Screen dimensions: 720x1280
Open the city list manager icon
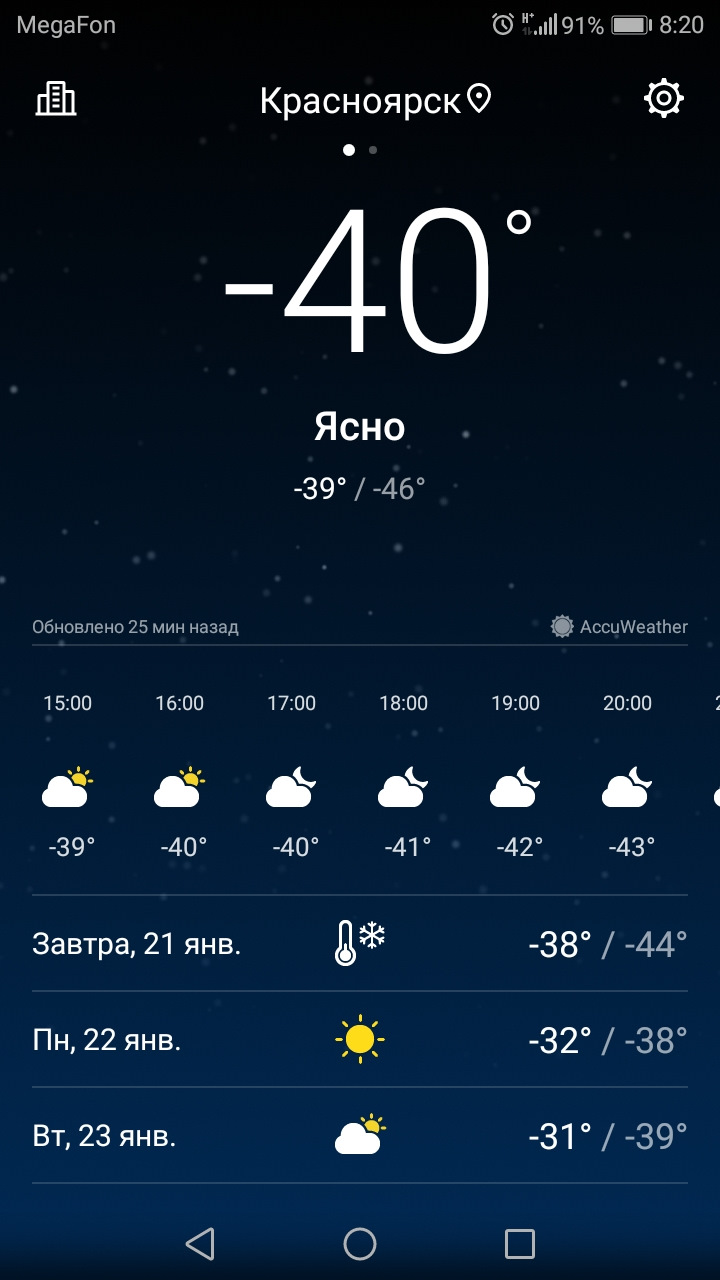(x=56, y=99)
